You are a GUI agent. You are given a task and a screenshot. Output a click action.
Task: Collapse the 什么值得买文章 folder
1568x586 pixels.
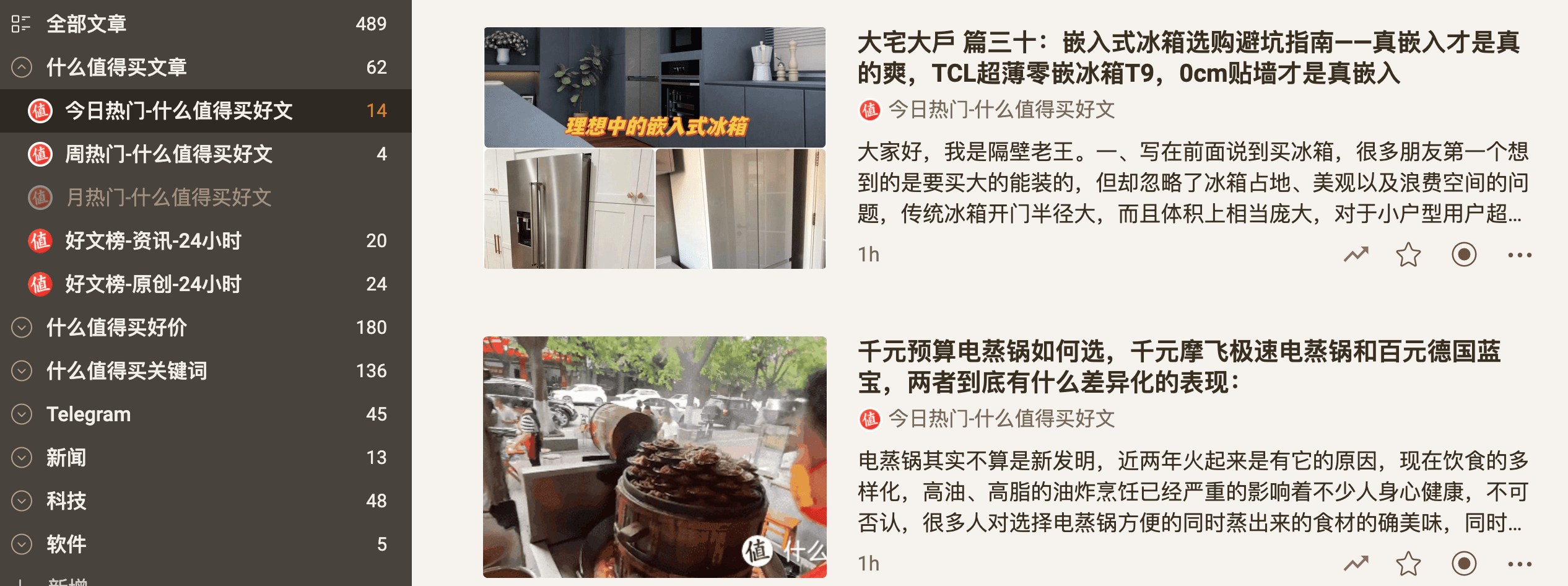[22, 67]
